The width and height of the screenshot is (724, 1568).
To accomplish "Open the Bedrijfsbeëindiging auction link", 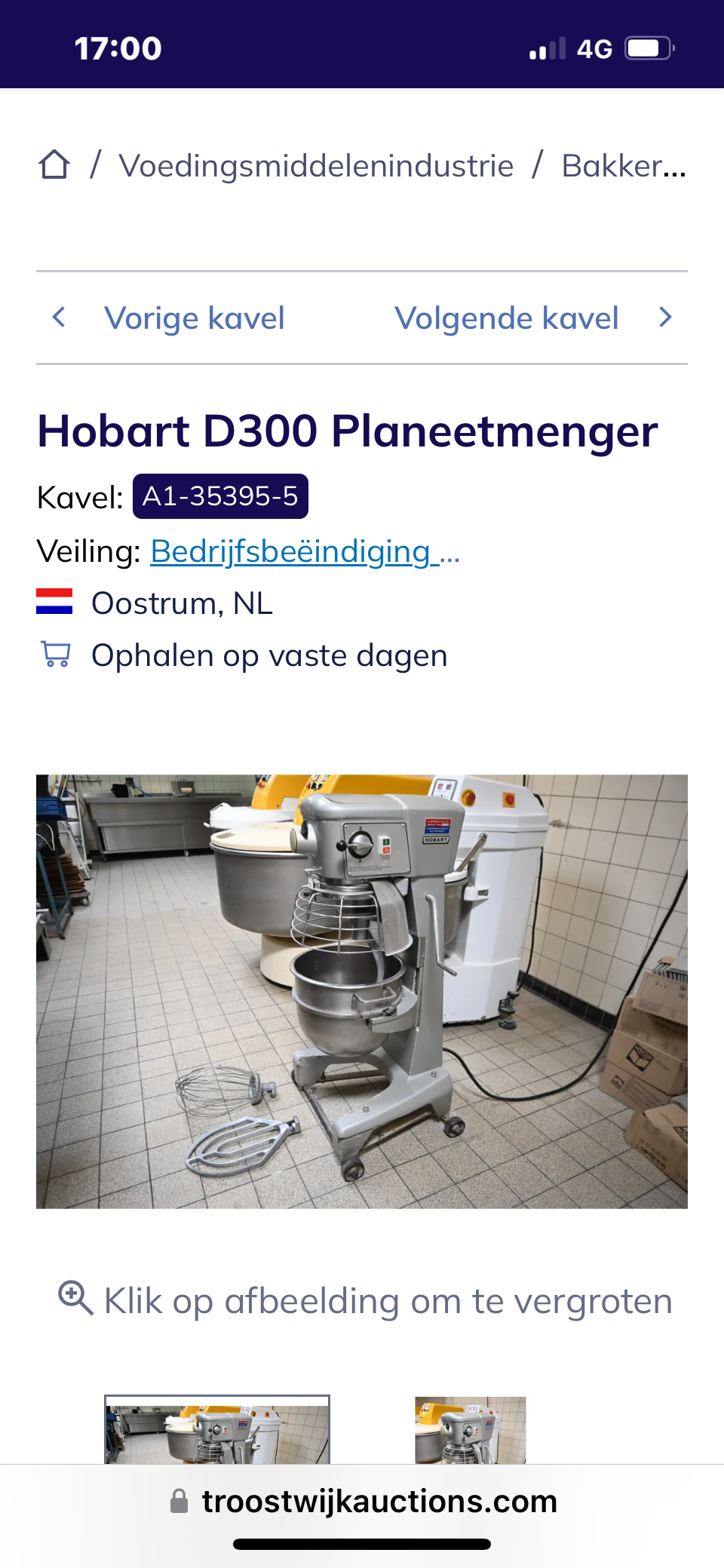I will pyautogui.click(x=305, y=551).
